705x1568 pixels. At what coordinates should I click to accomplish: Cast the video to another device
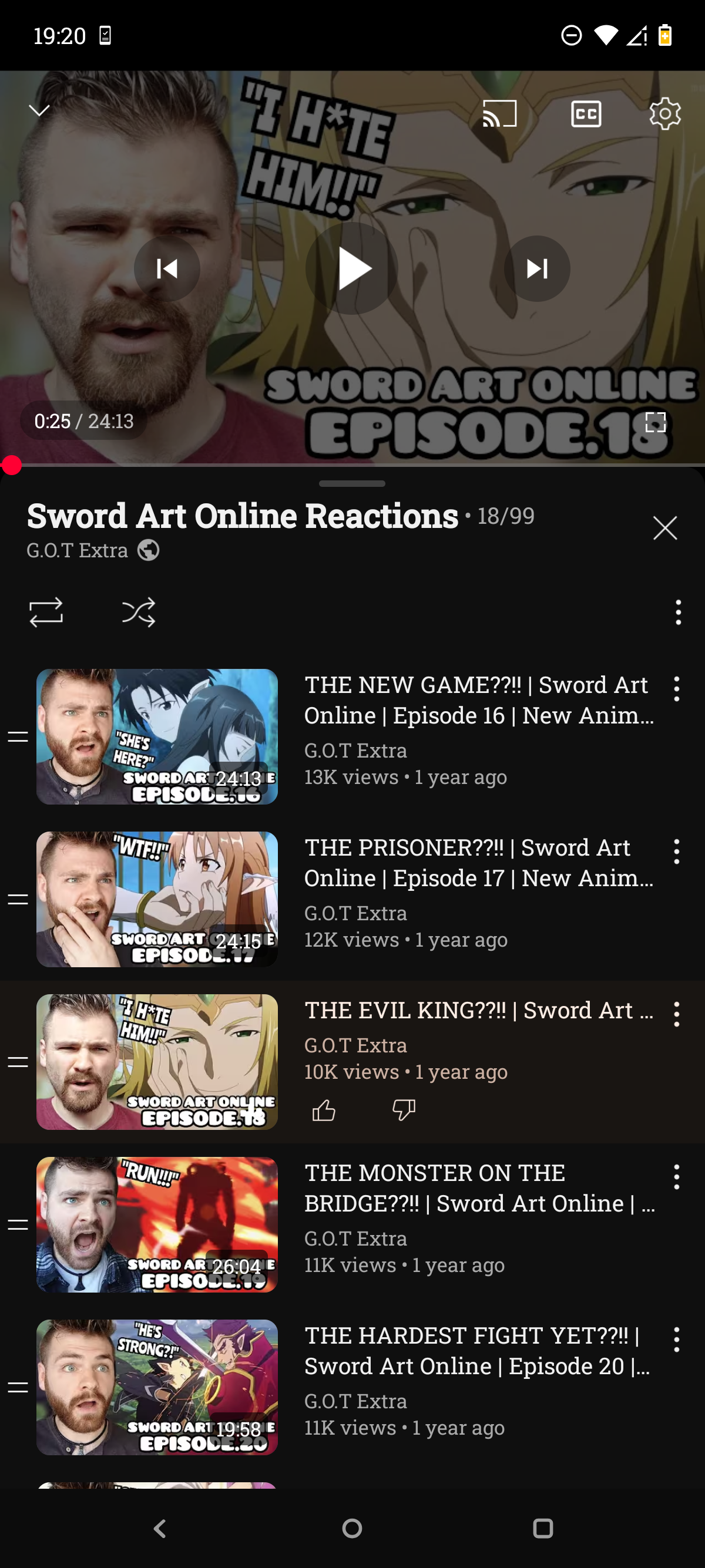coord(500,114)
